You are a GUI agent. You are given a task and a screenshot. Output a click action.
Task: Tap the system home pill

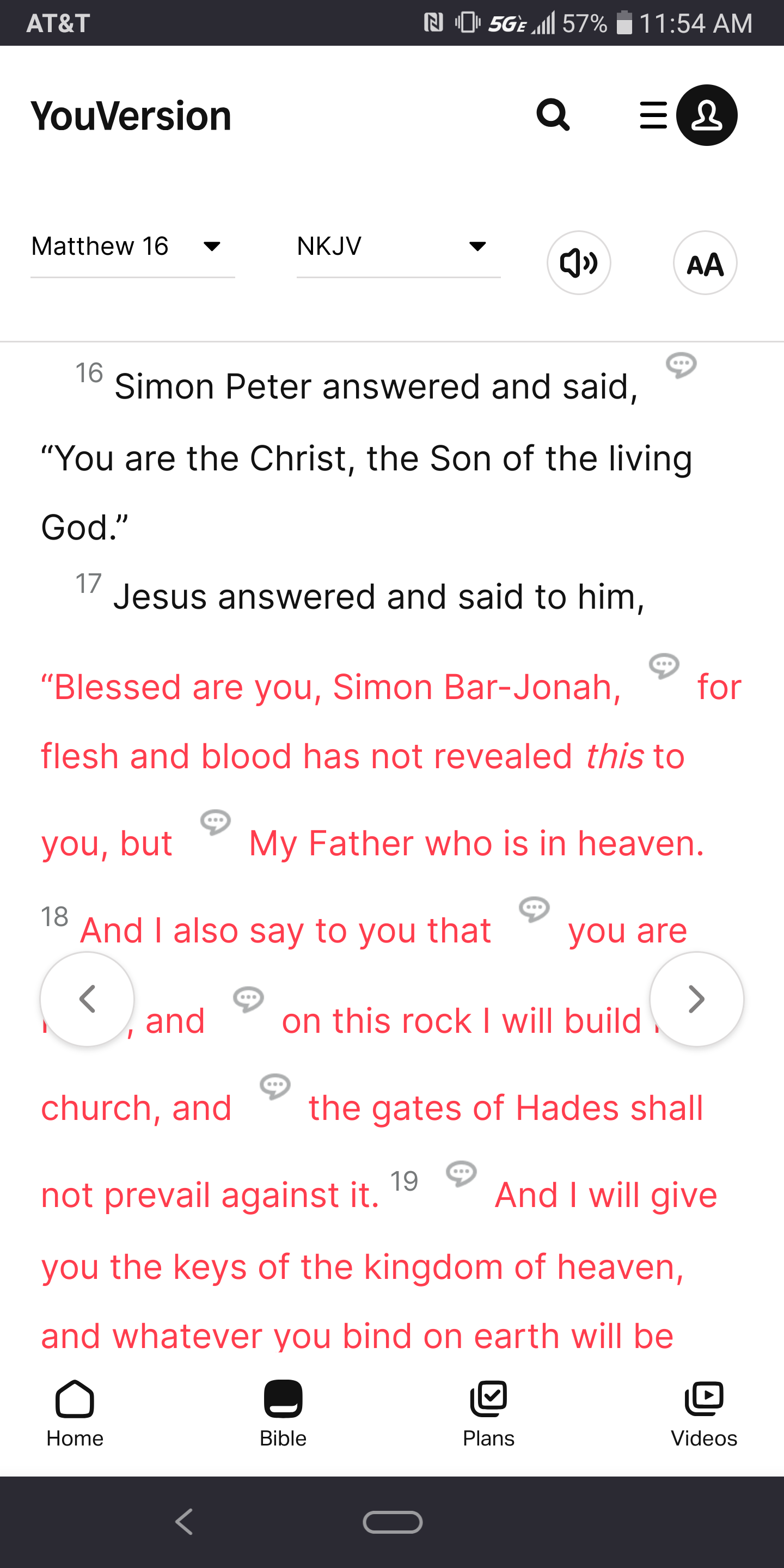pyautogui.click(x=393, y=1522)
